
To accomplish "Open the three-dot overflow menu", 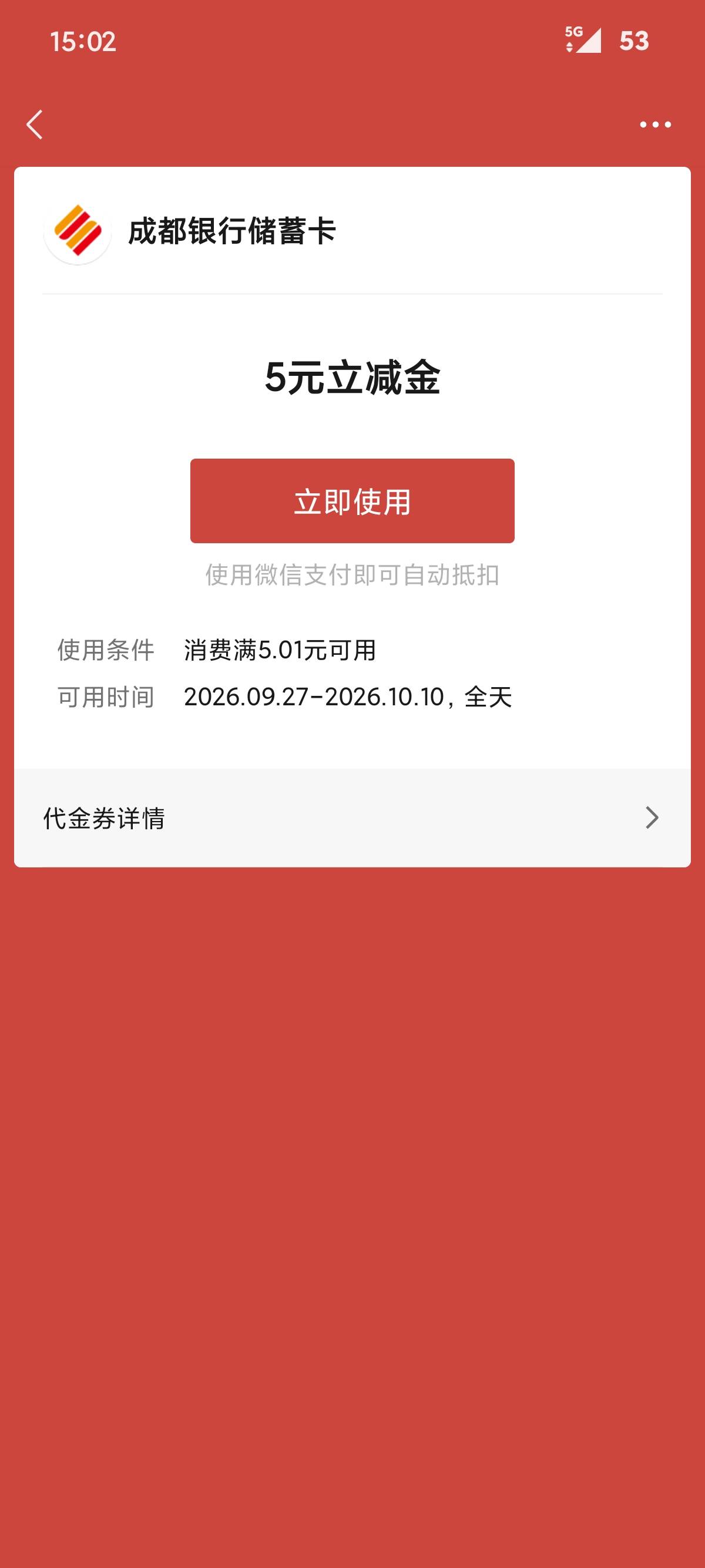I will [x=655, y=125].
